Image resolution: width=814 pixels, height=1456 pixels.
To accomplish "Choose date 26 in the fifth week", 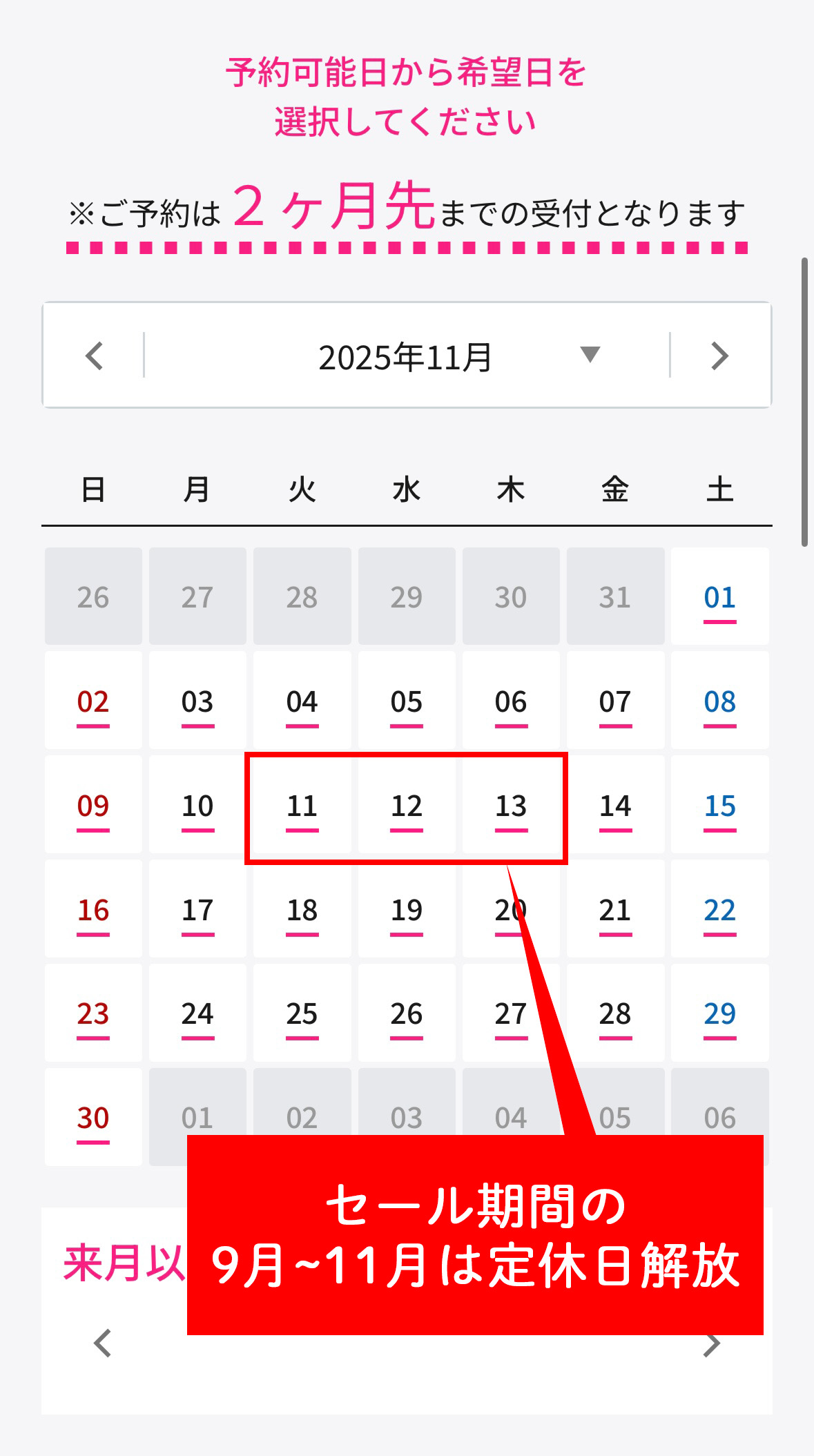I will pyautogui.click(x=406, y=1013).
